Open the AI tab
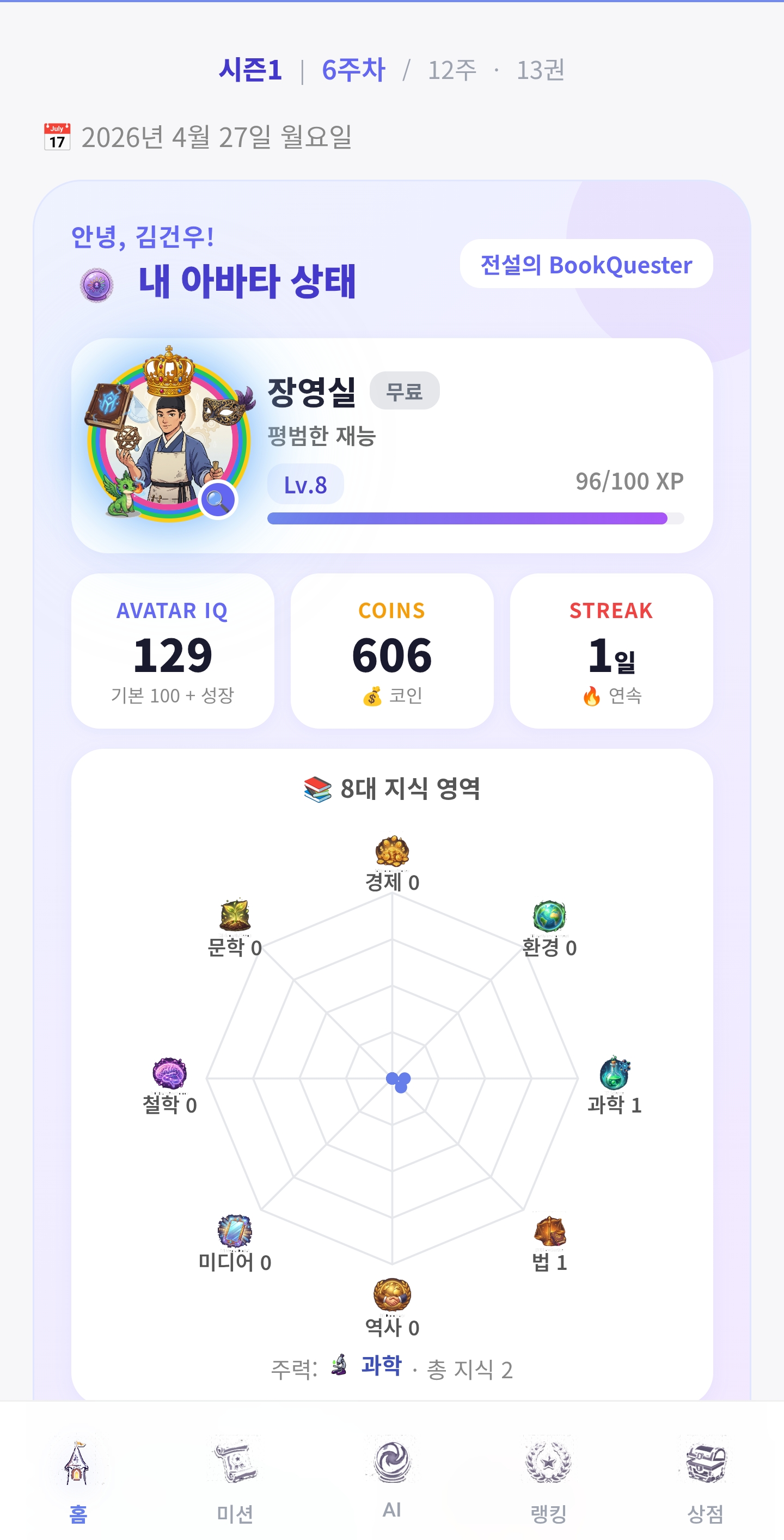 (x=391, y=1477)
